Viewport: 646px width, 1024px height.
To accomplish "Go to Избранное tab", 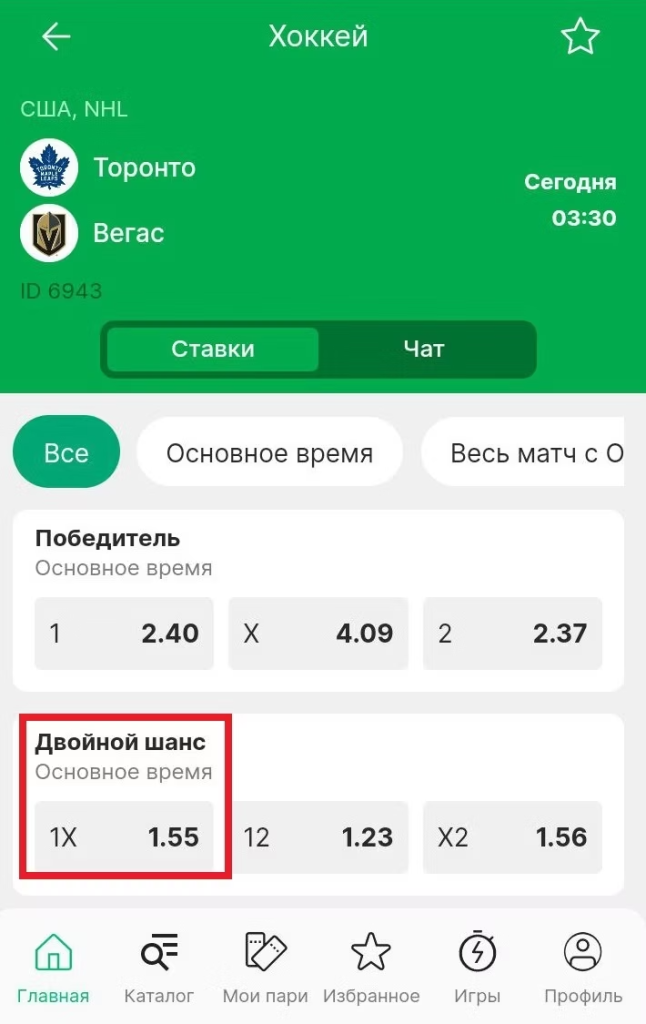I will tap(371, 967).
